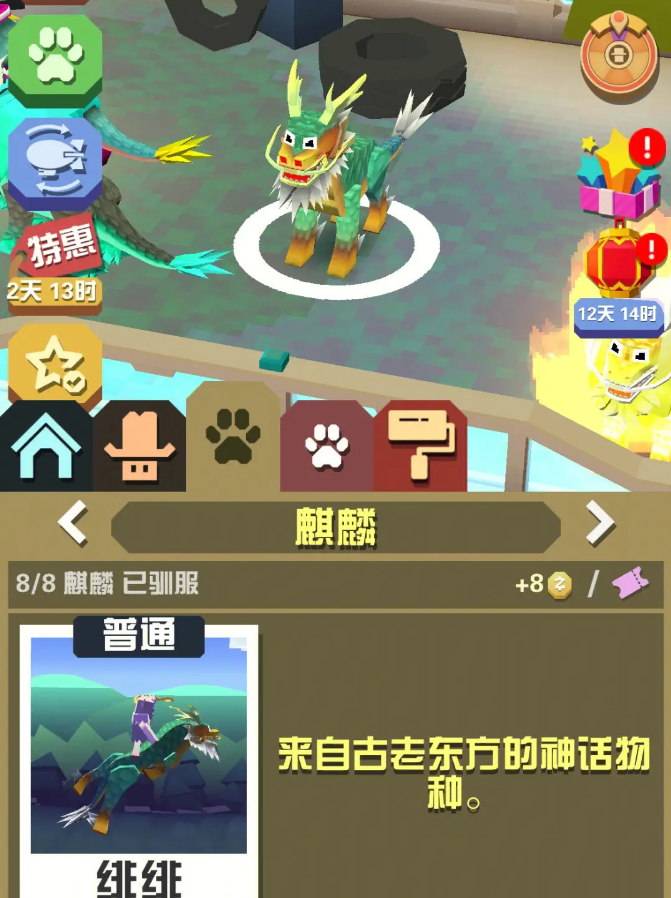
Task: Go to next species with right arrow
Action: [599, 522]
